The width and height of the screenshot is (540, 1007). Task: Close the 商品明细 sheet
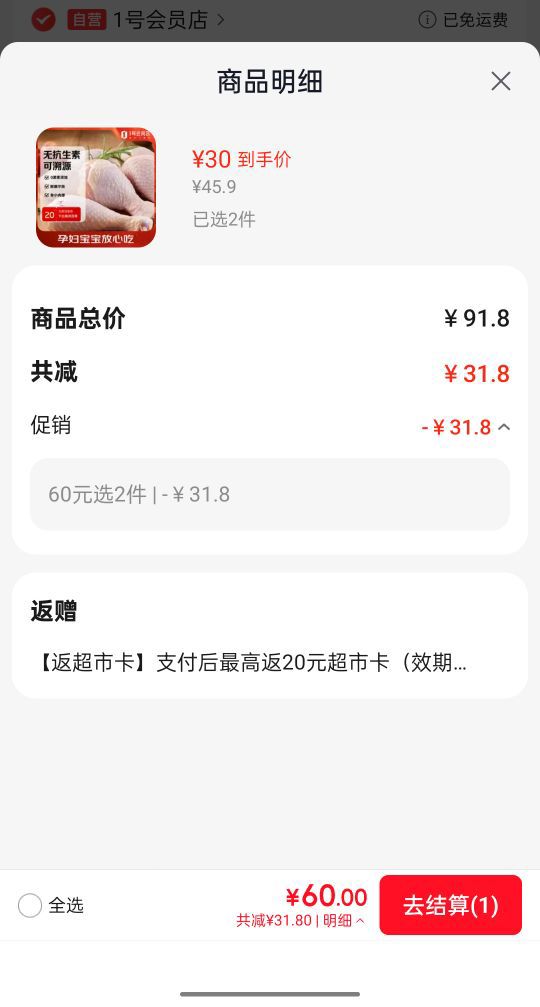[x=500, y=82]
